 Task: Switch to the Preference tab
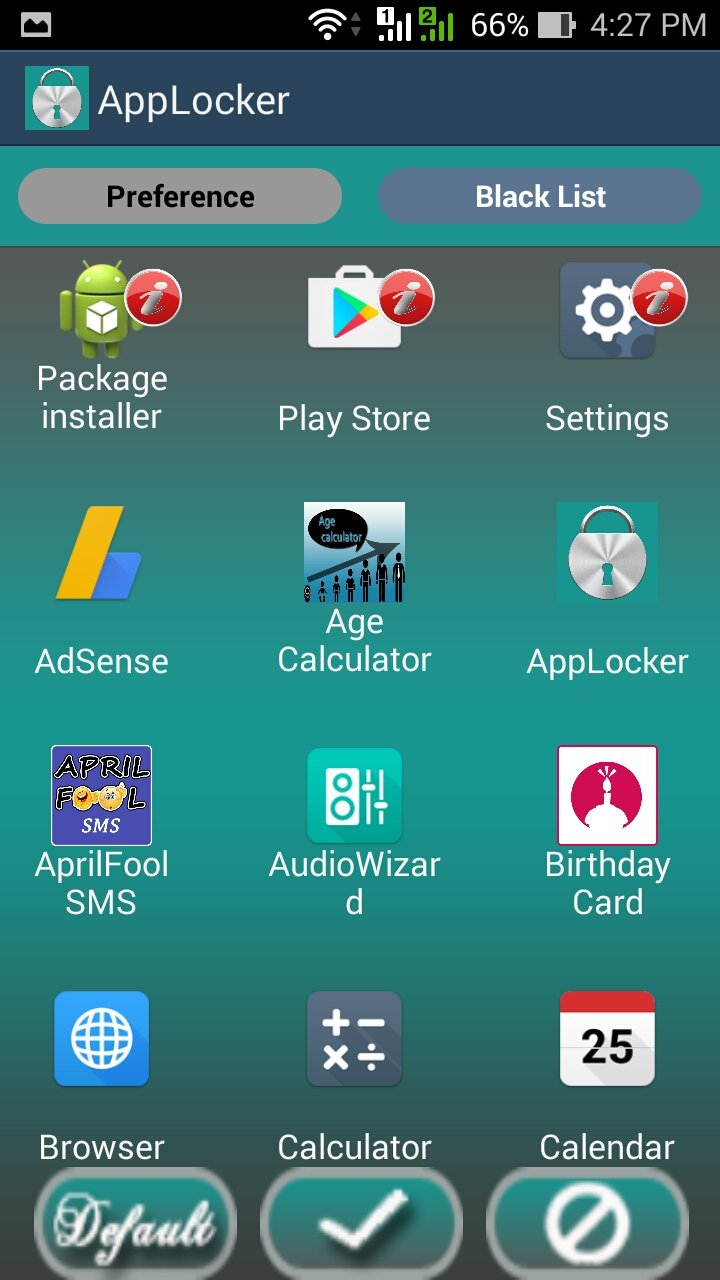click(179, 196)
